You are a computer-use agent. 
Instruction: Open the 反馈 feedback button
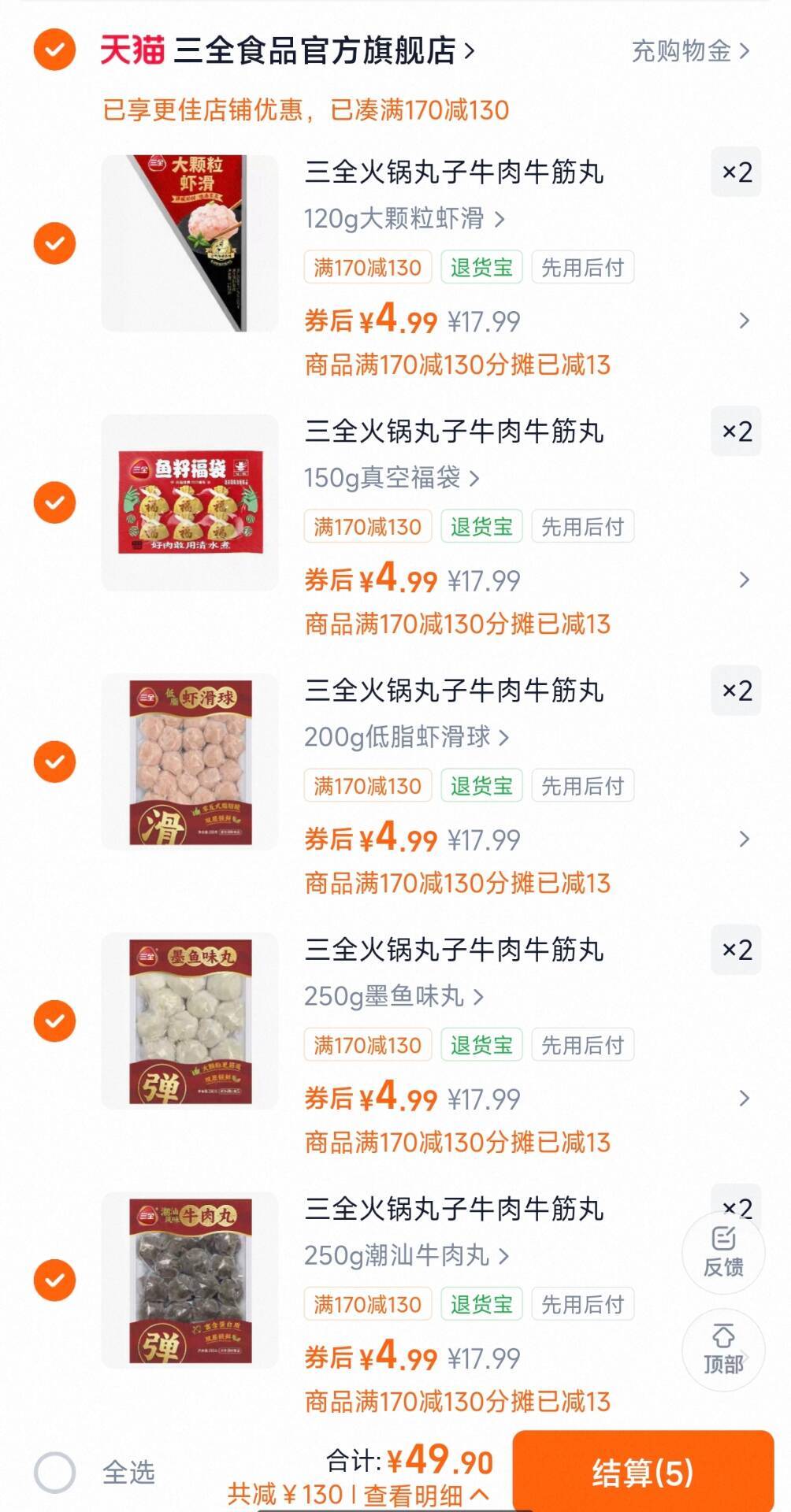tap(722, 1253)
